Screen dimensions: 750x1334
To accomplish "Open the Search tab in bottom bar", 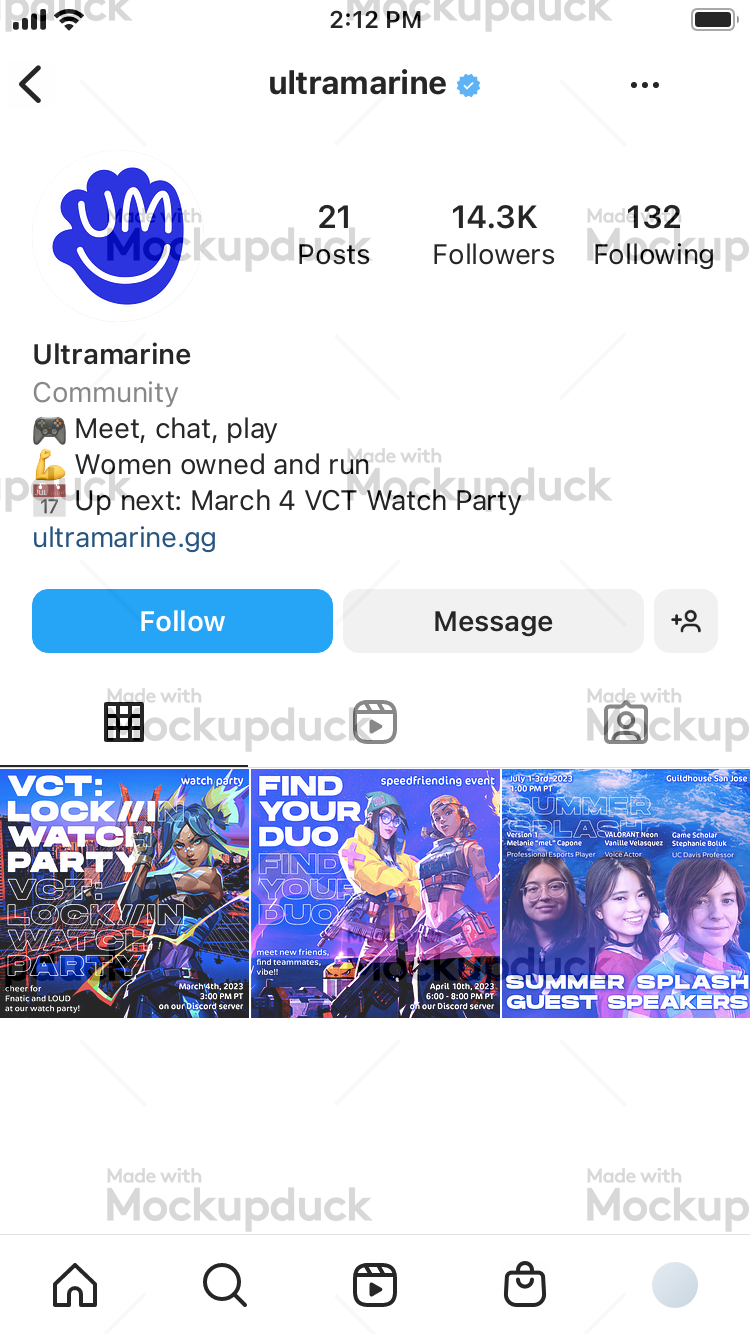I will coord(225,1285).
